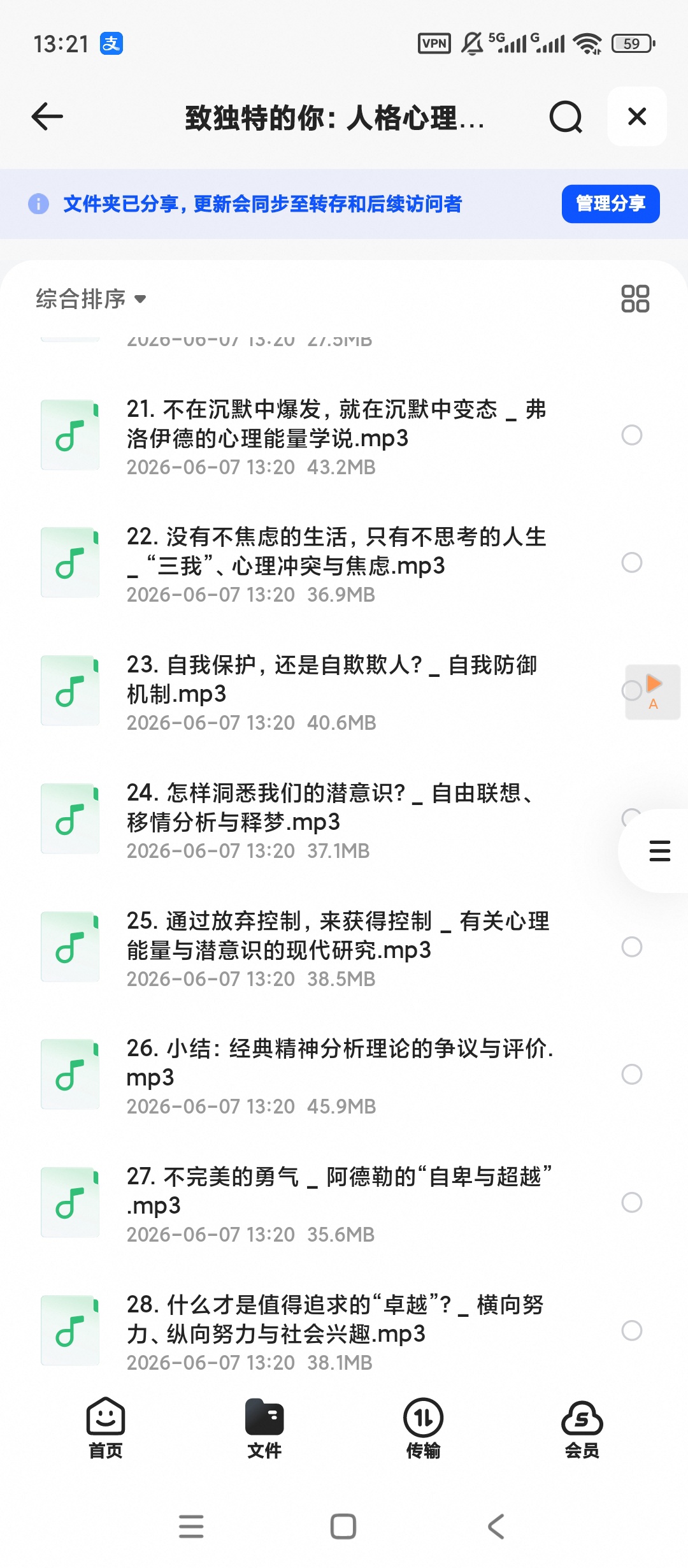Switch to the 传输 tab

pyautogui.click(x=423, y=1428)
